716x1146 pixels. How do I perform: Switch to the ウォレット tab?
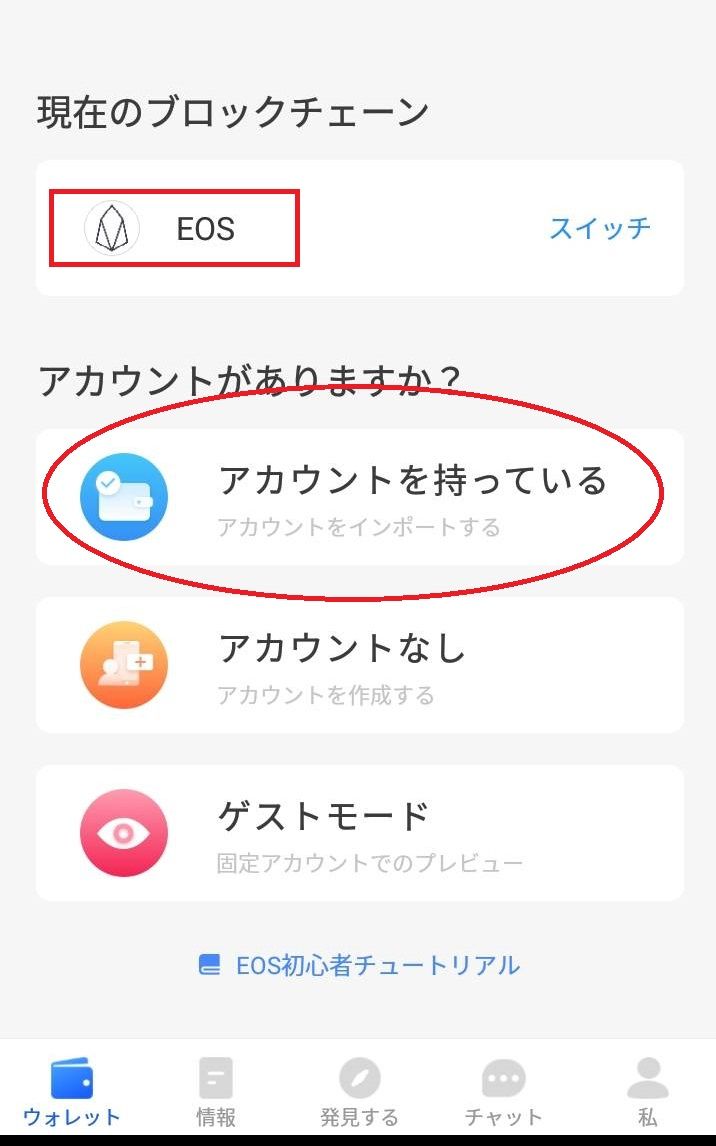click(71, 1092)
